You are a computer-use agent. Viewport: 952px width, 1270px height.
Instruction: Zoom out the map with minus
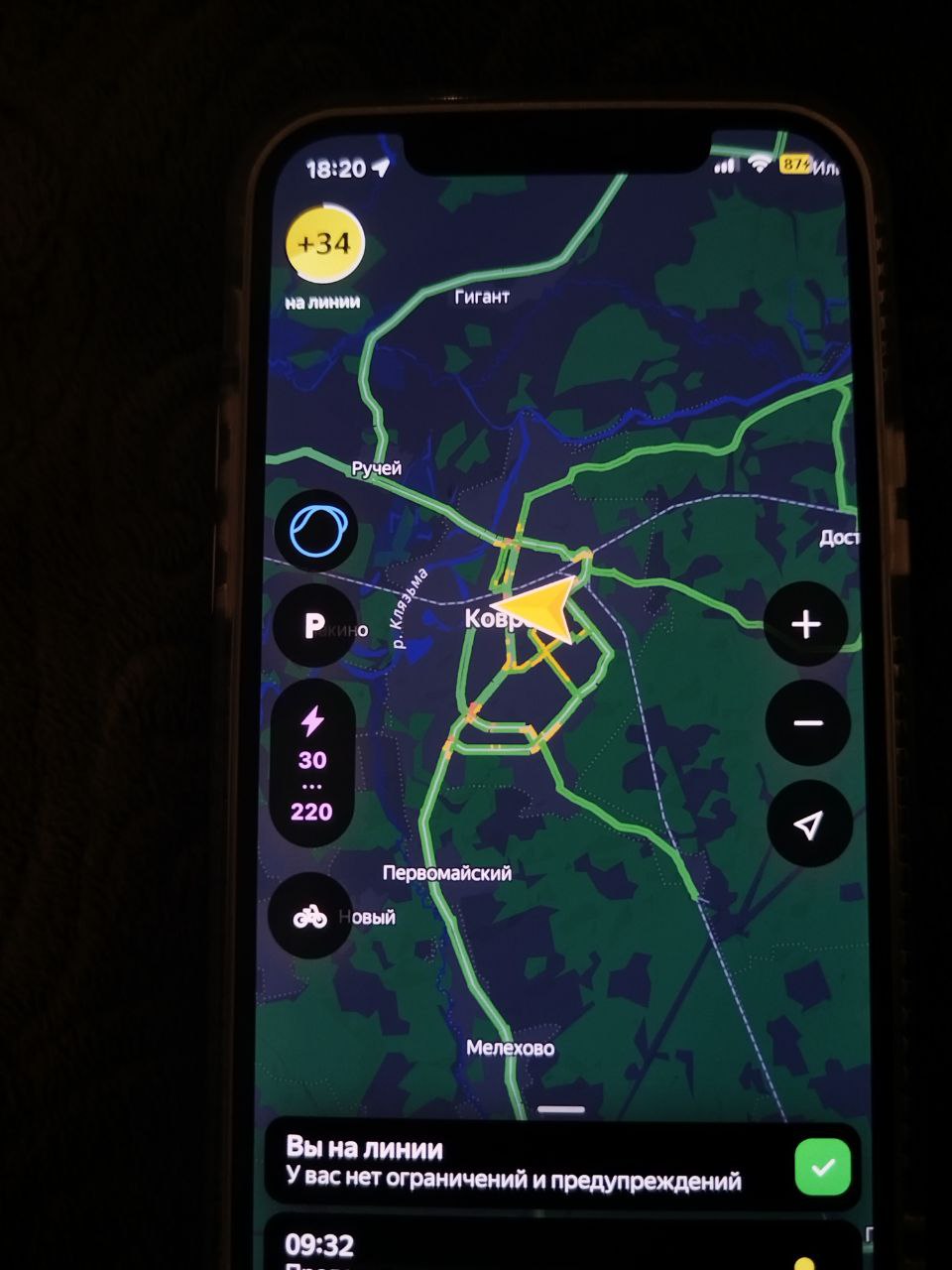coord(807,722)
